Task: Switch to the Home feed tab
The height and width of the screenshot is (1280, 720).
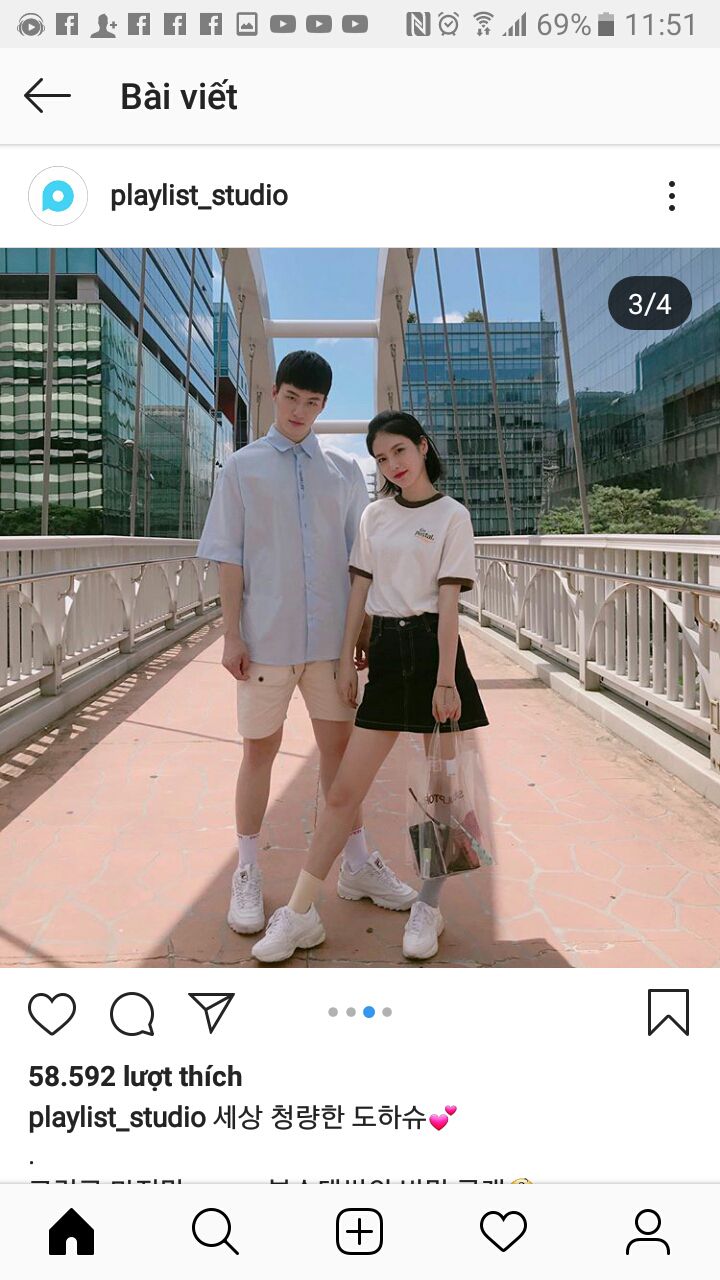Action: [71, 1231]
